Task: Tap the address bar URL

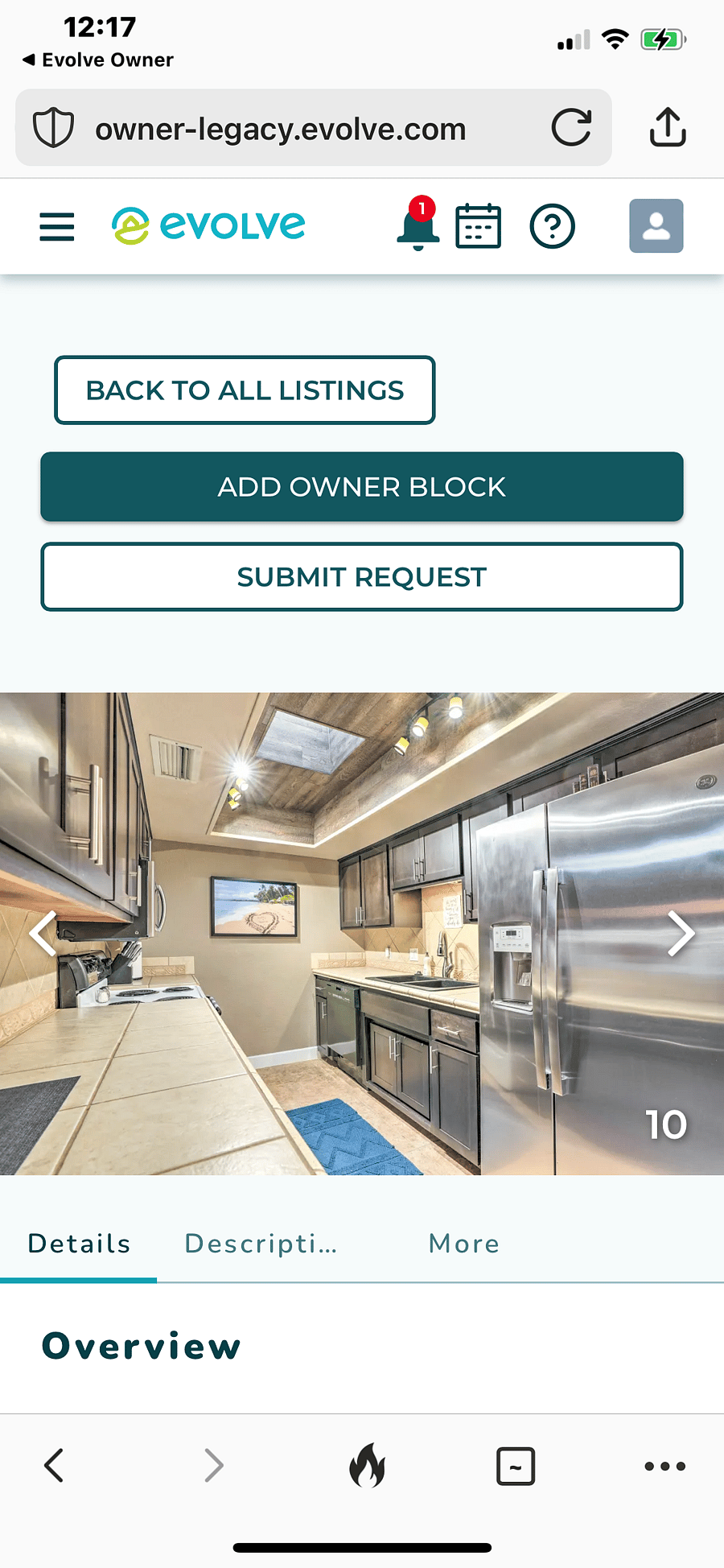Action: [x=280, y=129]
